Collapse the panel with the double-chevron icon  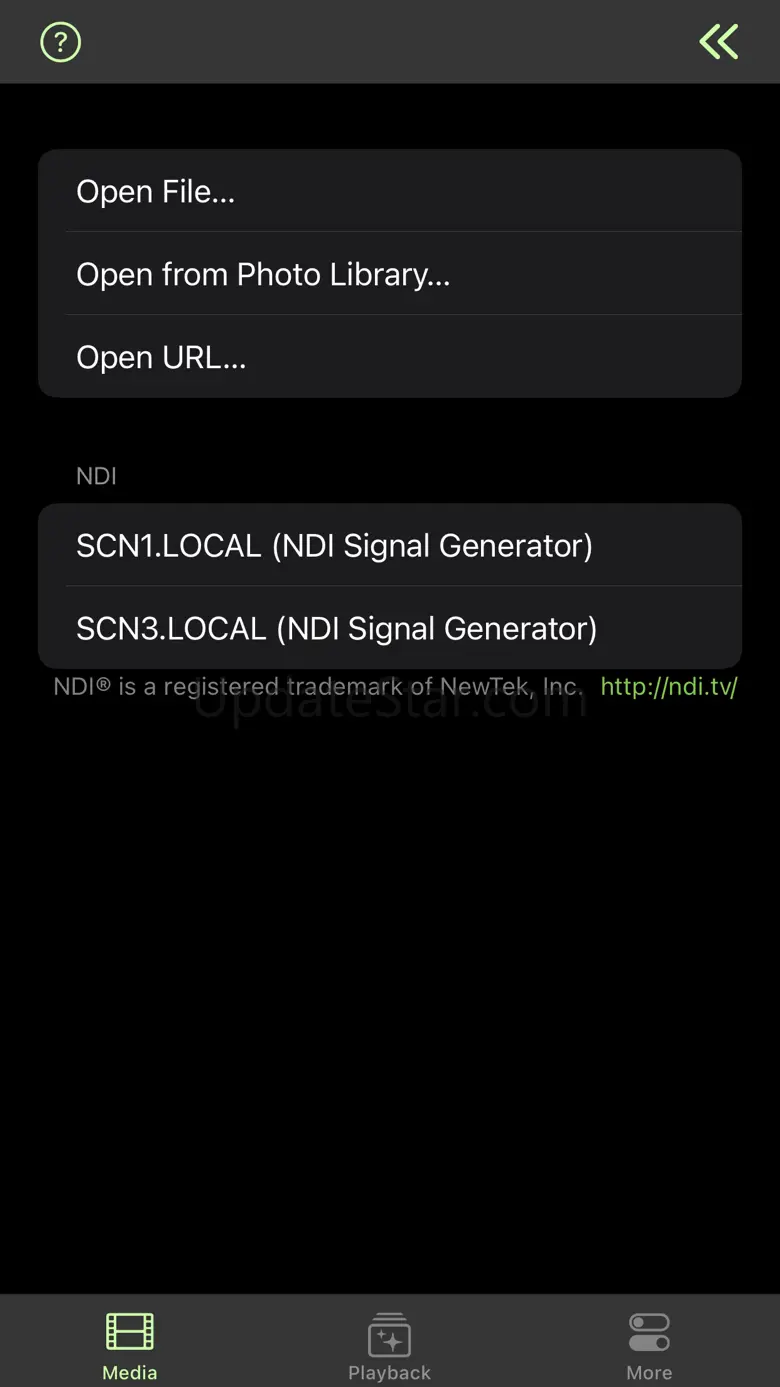click(719, 42)
